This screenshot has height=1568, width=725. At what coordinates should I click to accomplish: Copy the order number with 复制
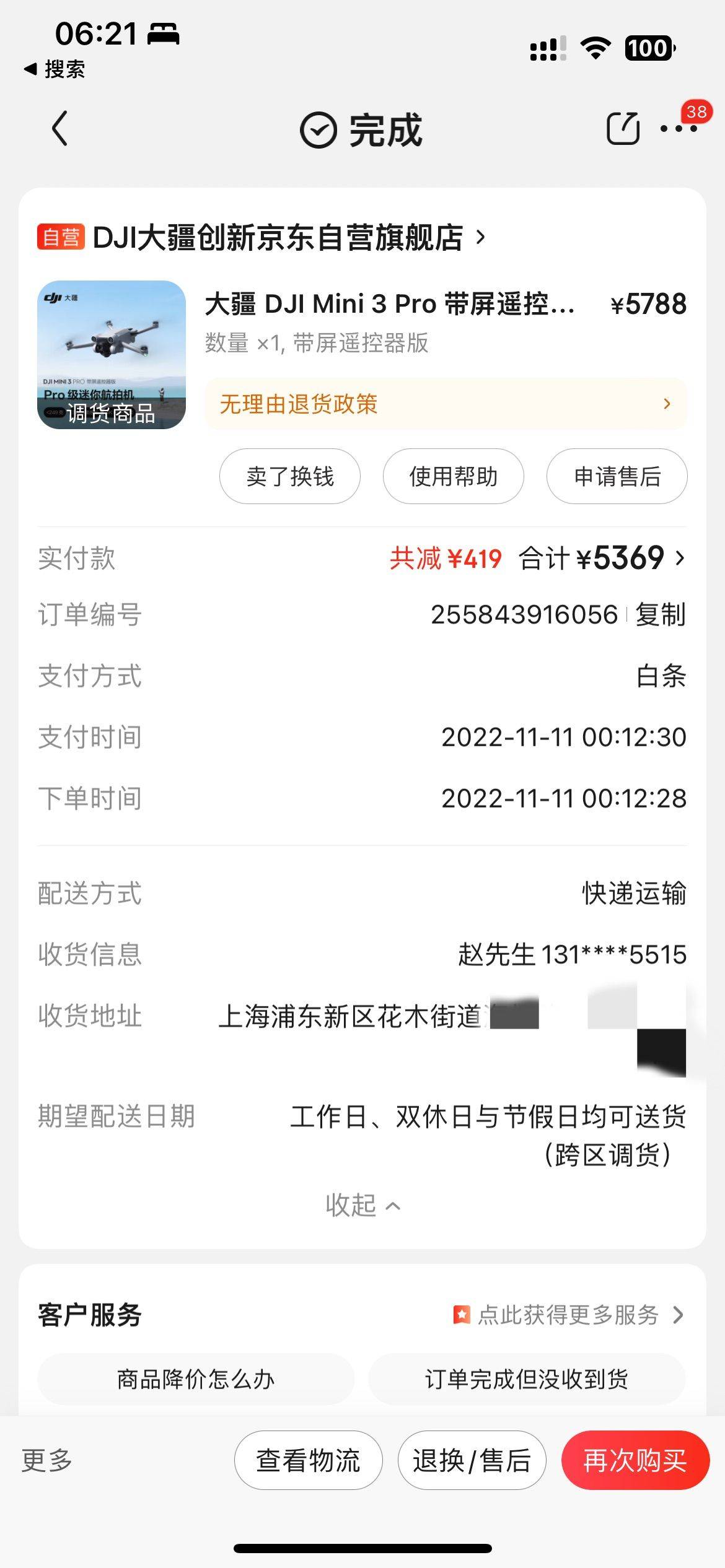[x=661, y=615]
